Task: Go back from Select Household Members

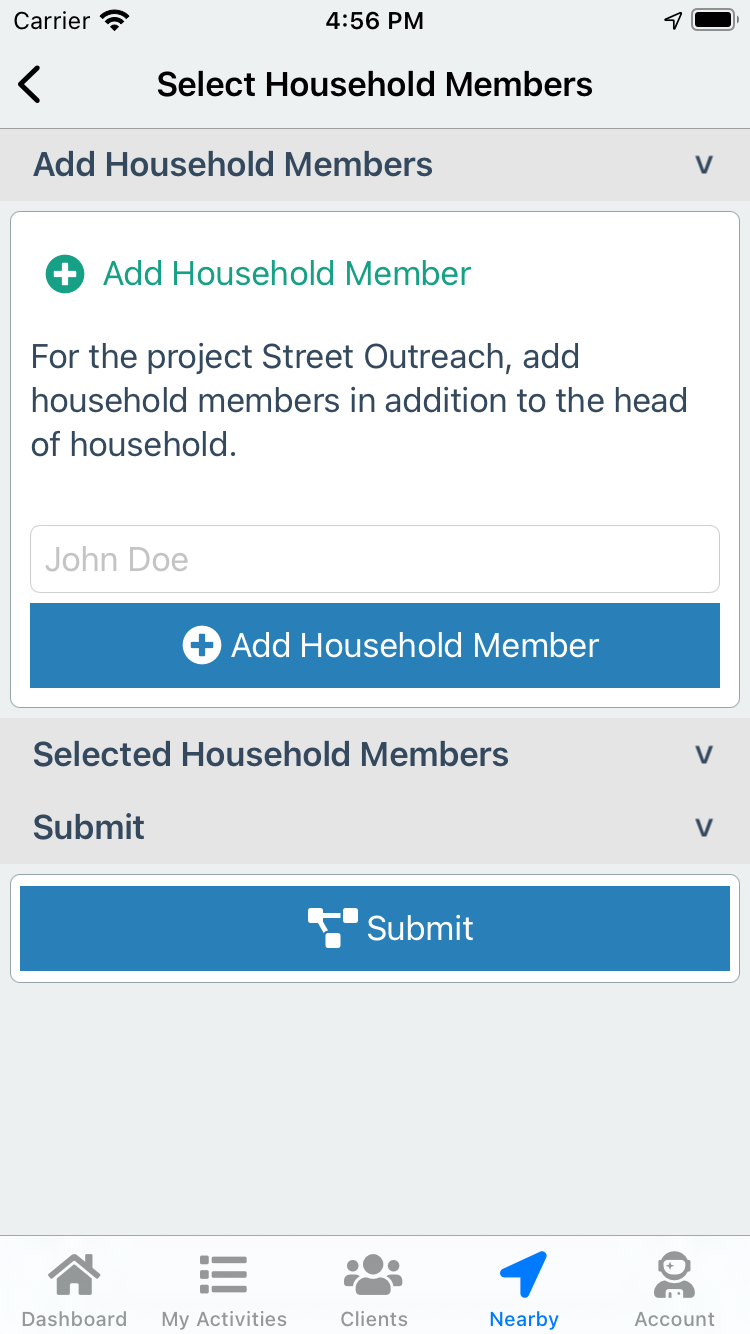Action: click(30, 85)
